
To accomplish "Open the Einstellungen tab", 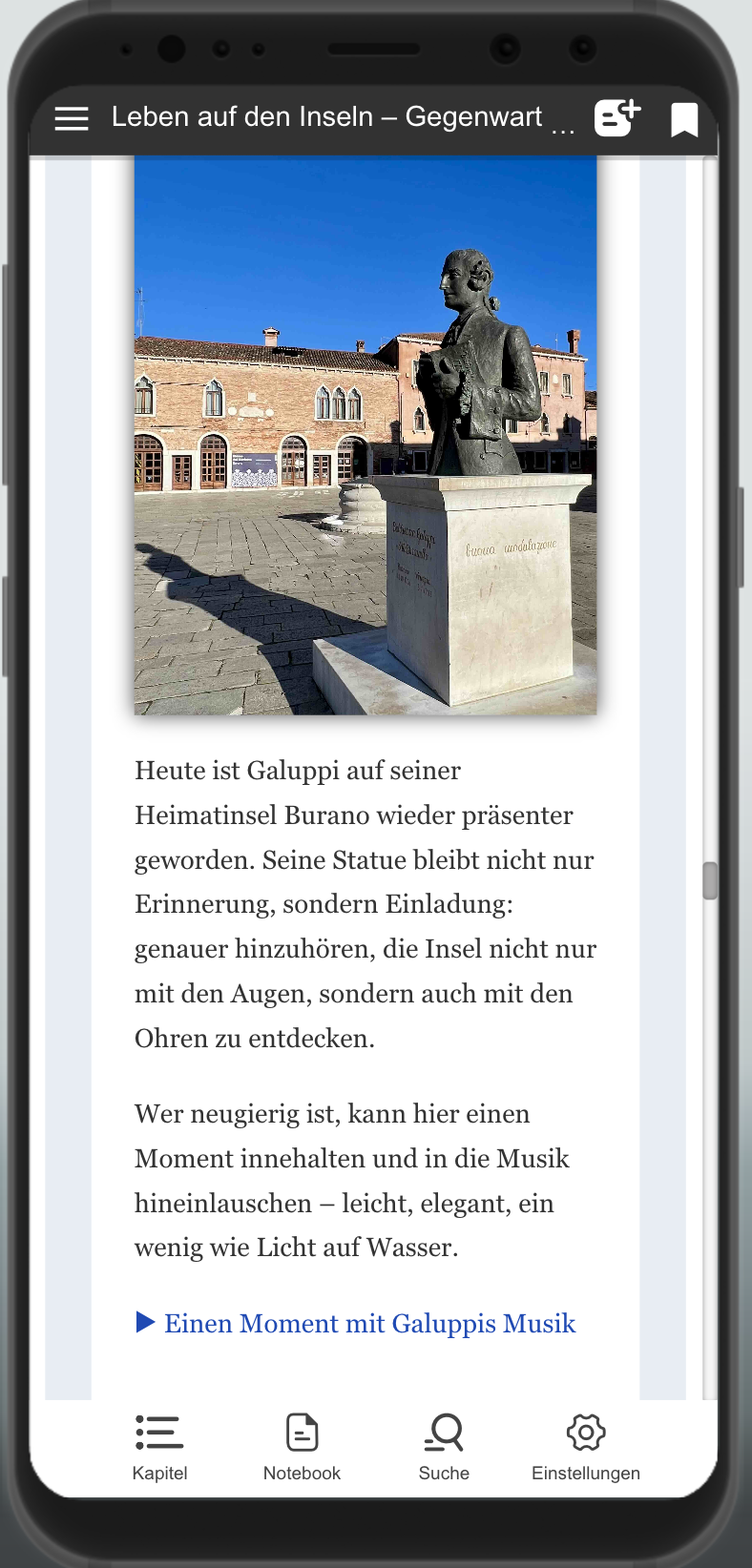I will 586,1447.
